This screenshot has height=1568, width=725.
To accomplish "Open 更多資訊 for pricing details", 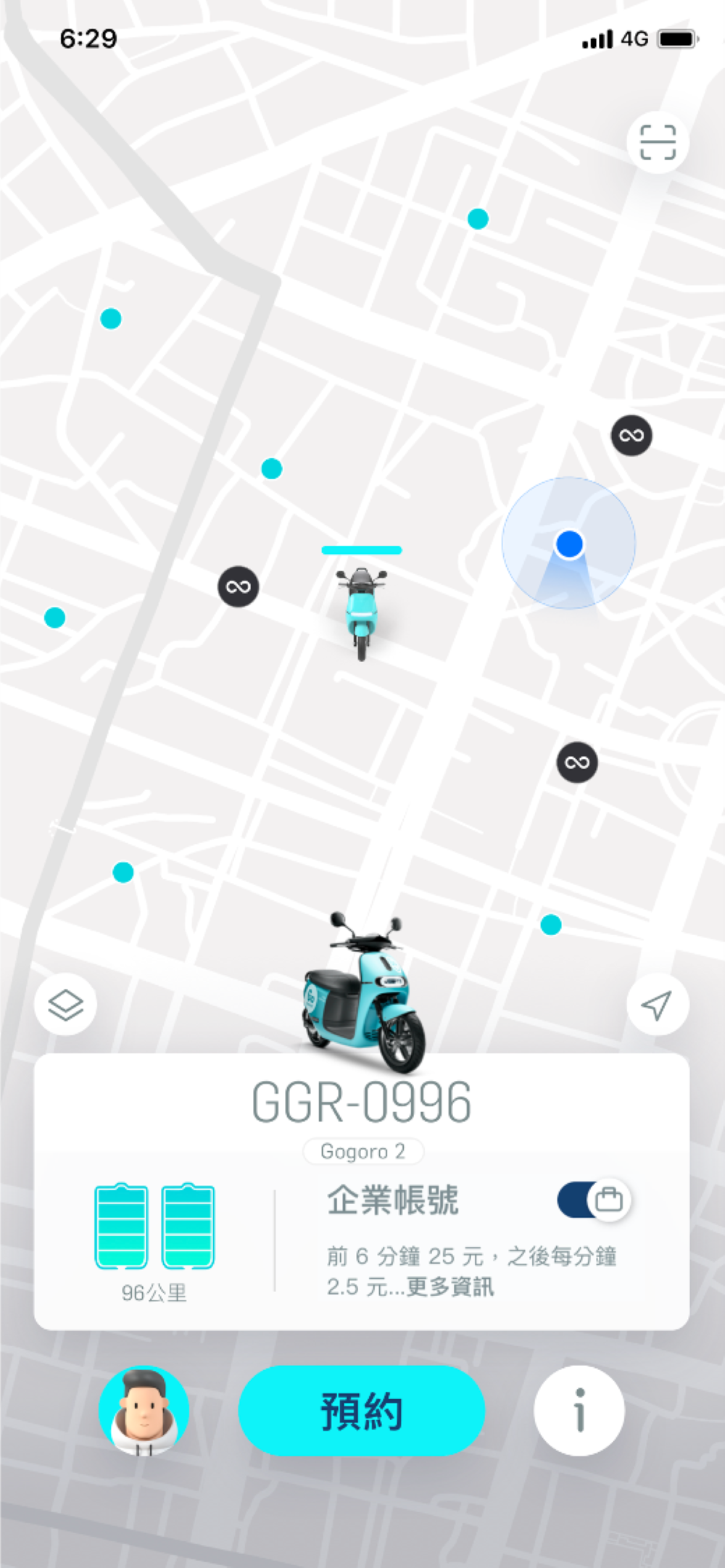I will 450,1287.
